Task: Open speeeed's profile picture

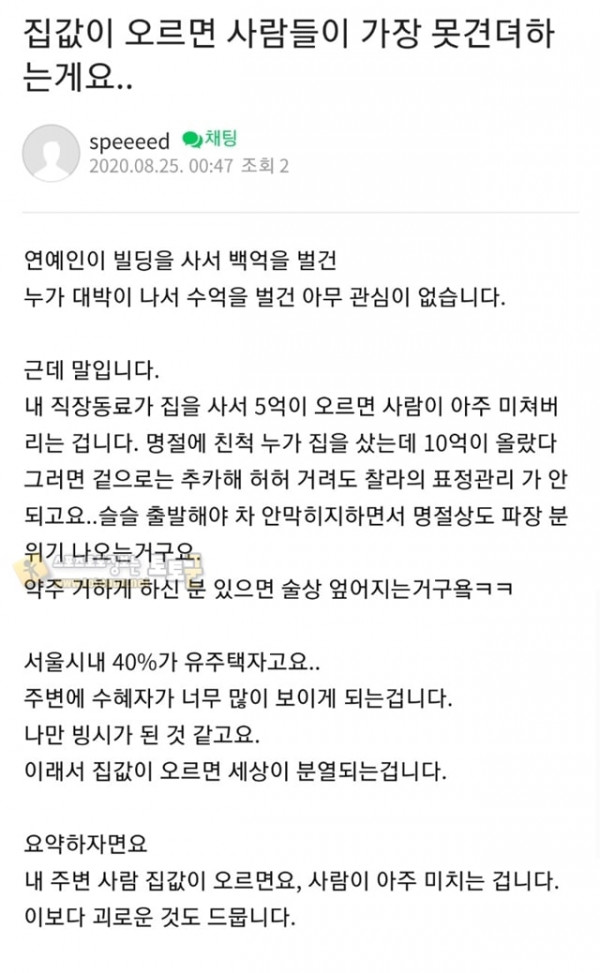Action: 51,153
